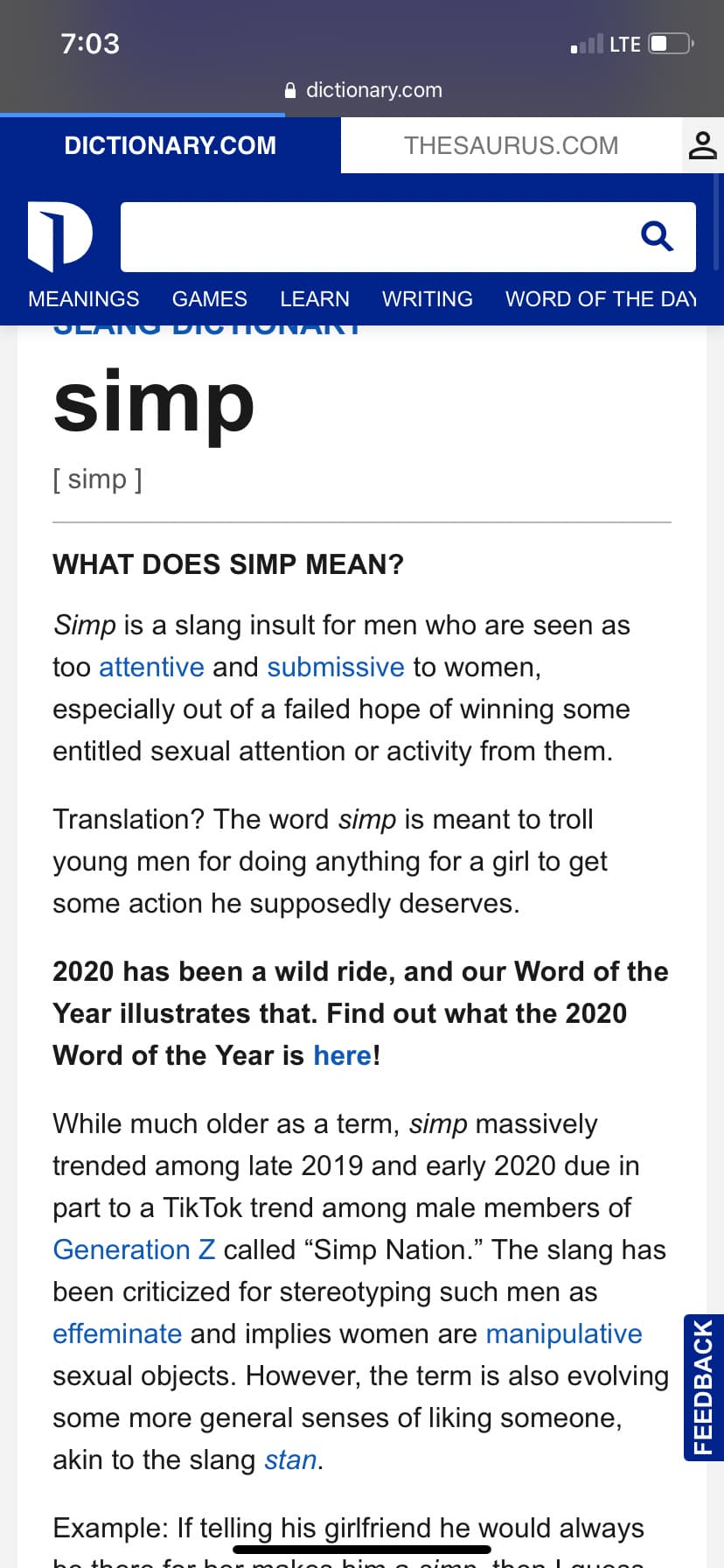Open the Meanings menu
This screenshot has width=724, height=1568.
[84, 299]
